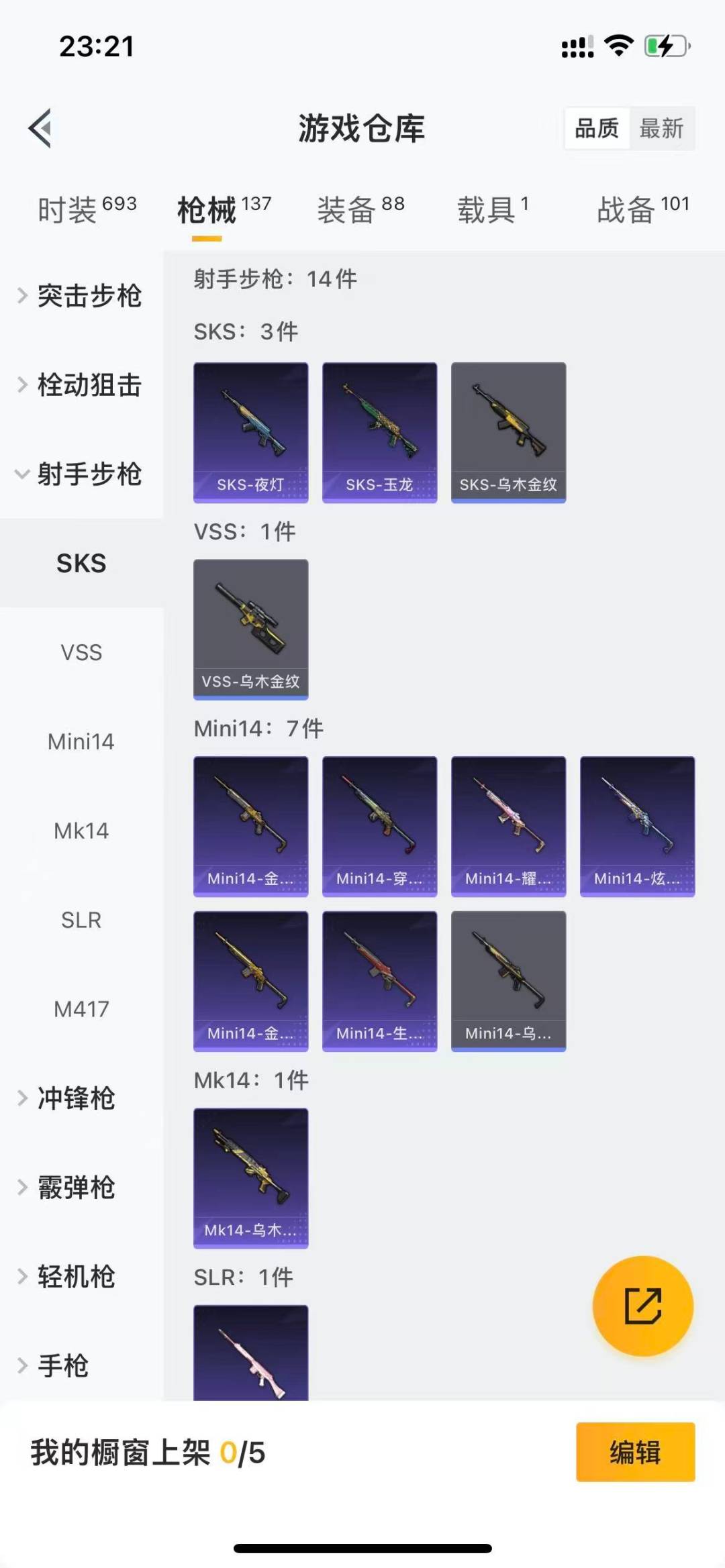View the VSS-乌木金纹 skin

[x=251, y=629]
